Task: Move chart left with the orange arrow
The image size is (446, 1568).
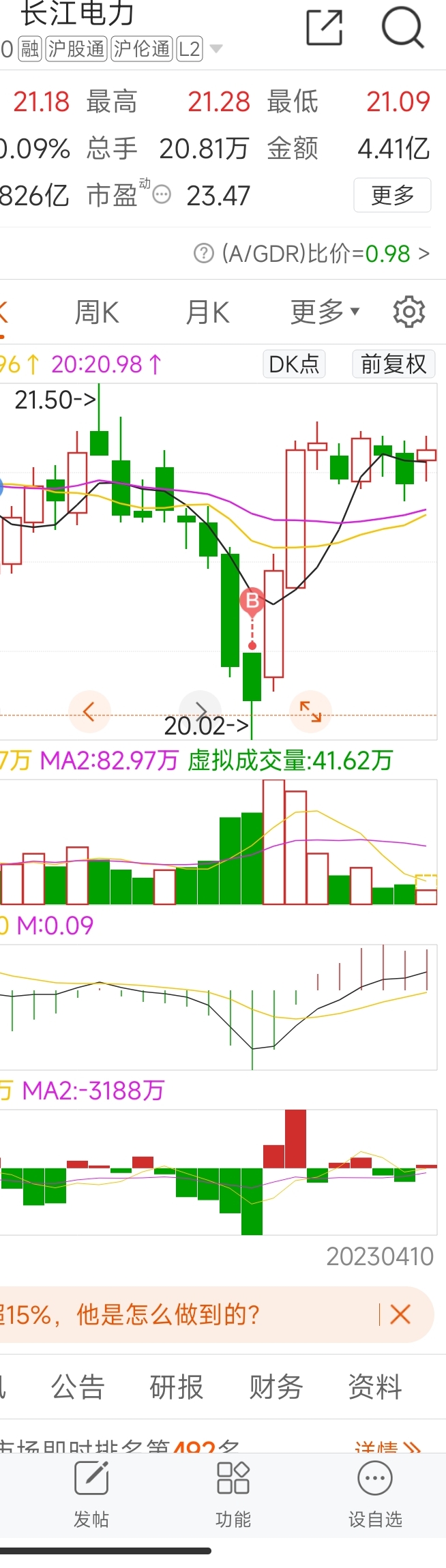Action: pyautogui.click(x=89, y=711)
